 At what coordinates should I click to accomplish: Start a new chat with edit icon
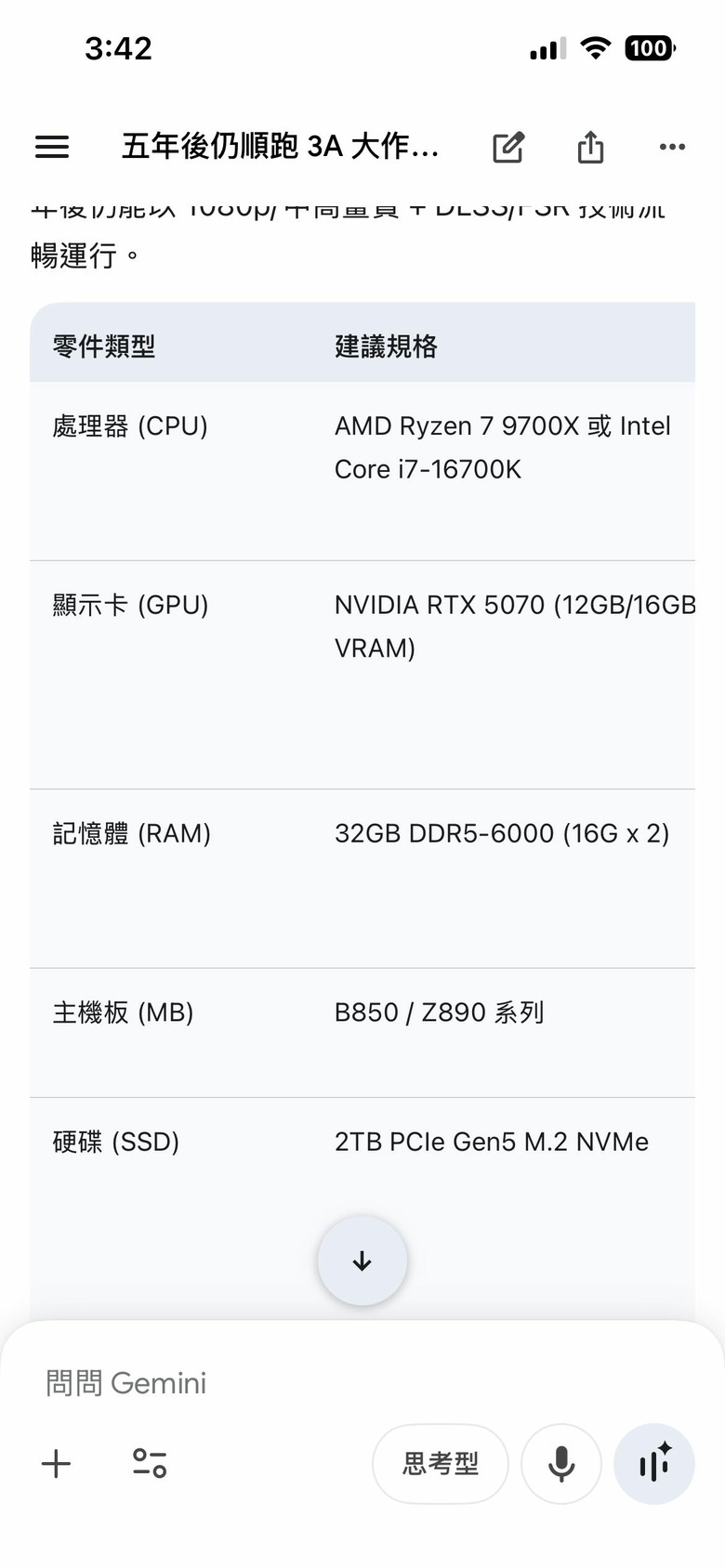(508, 147)
